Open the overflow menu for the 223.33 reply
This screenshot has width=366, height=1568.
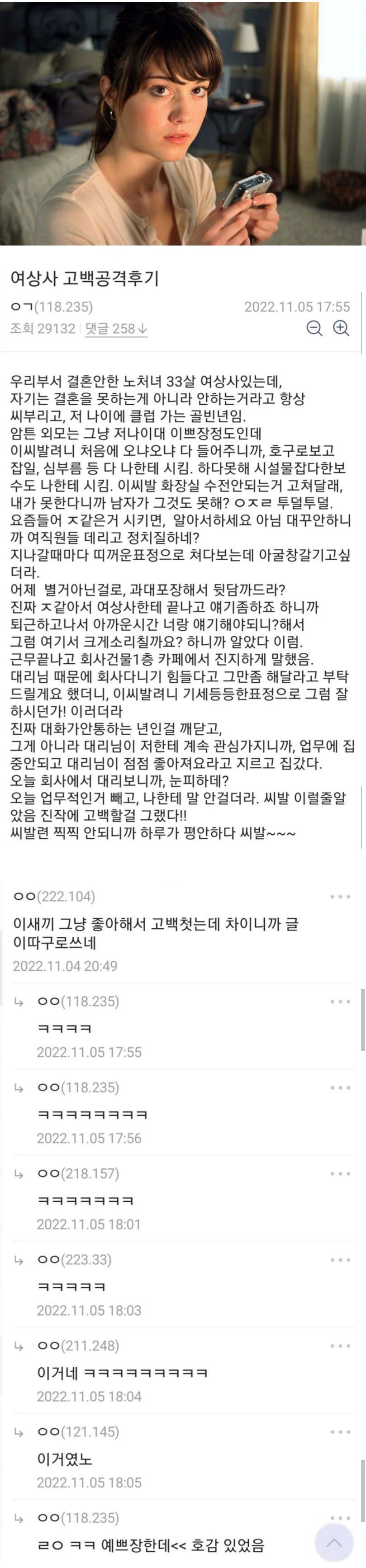[340, 1259]
